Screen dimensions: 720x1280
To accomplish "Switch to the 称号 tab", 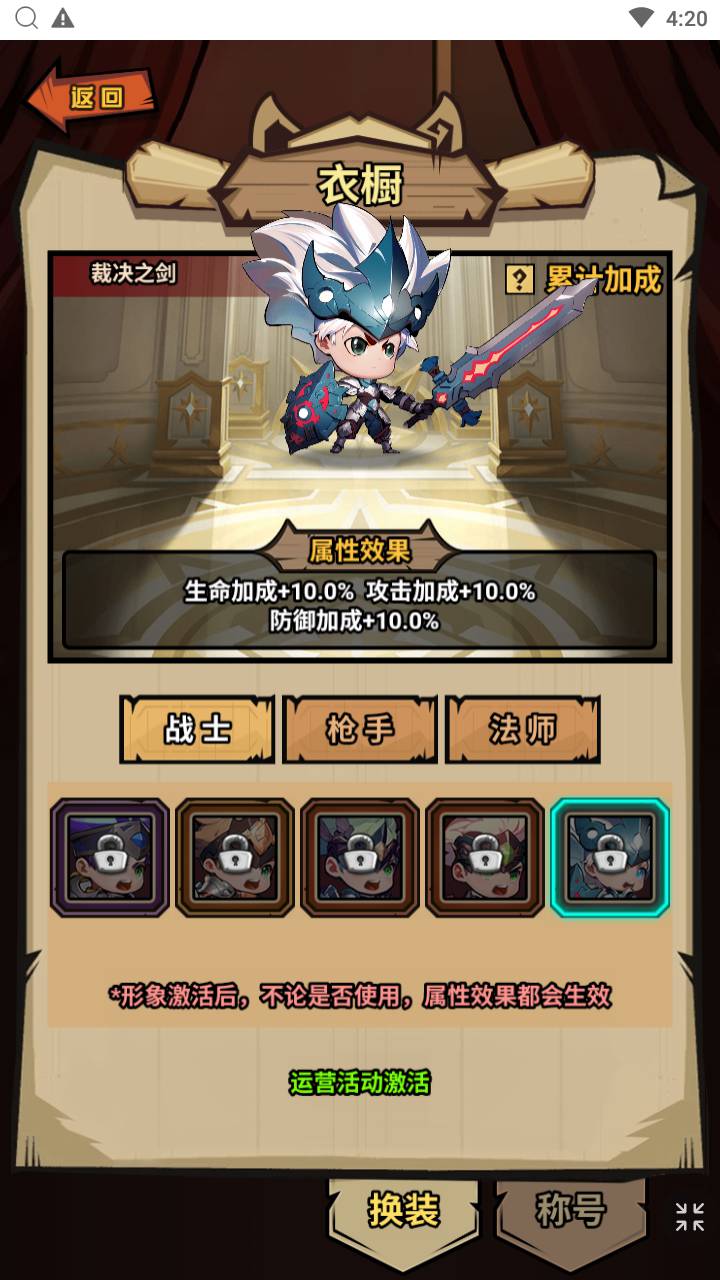I will [571, 1210].
